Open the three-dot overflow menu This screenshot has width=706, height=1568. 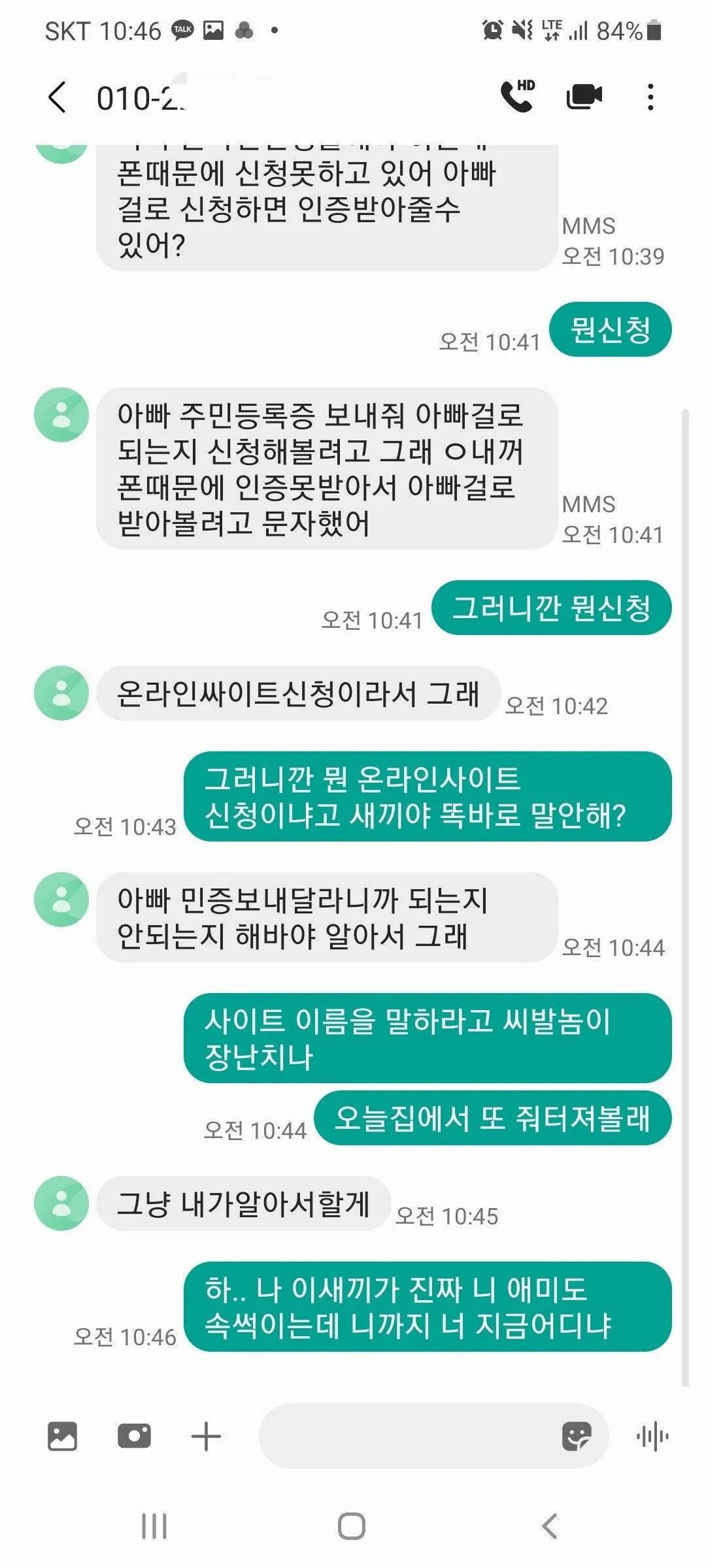[x=650, y=97]
